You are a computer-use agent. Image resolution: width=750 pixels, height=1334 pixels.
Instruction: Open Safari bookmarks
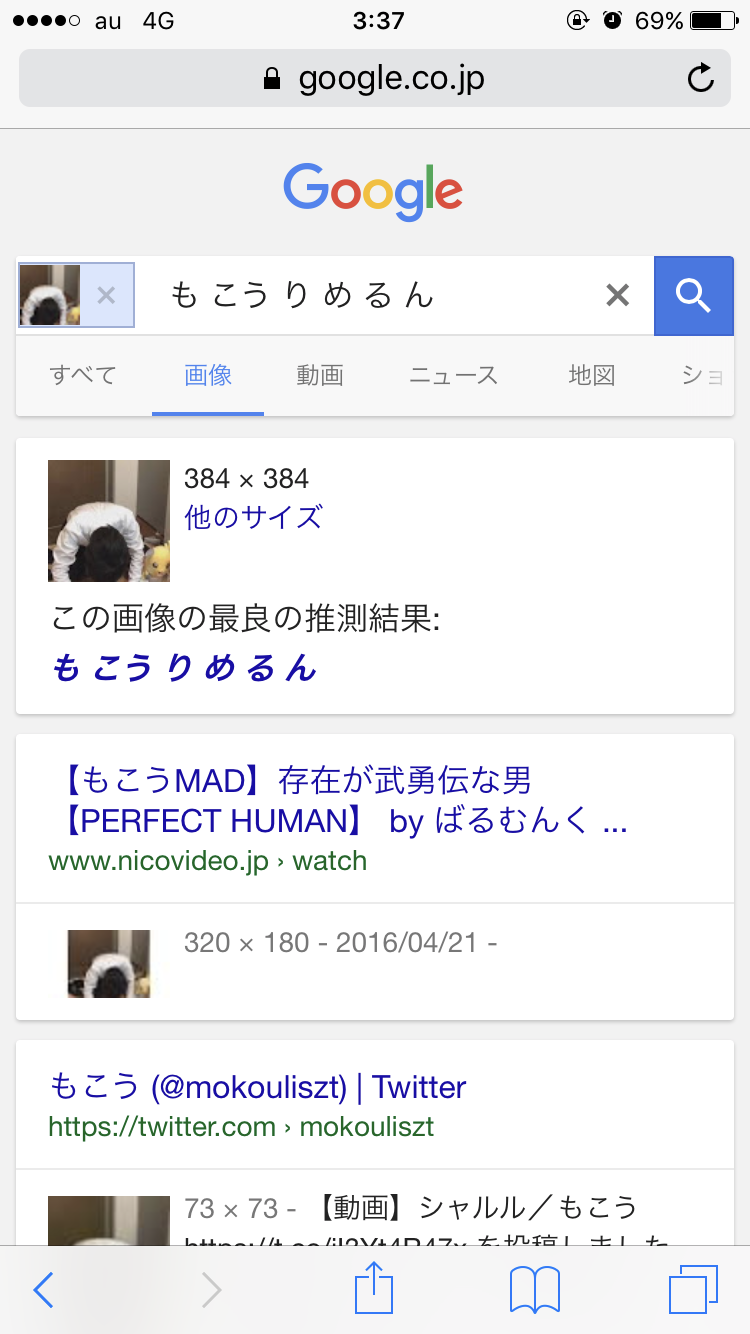tap(534, 1290)
